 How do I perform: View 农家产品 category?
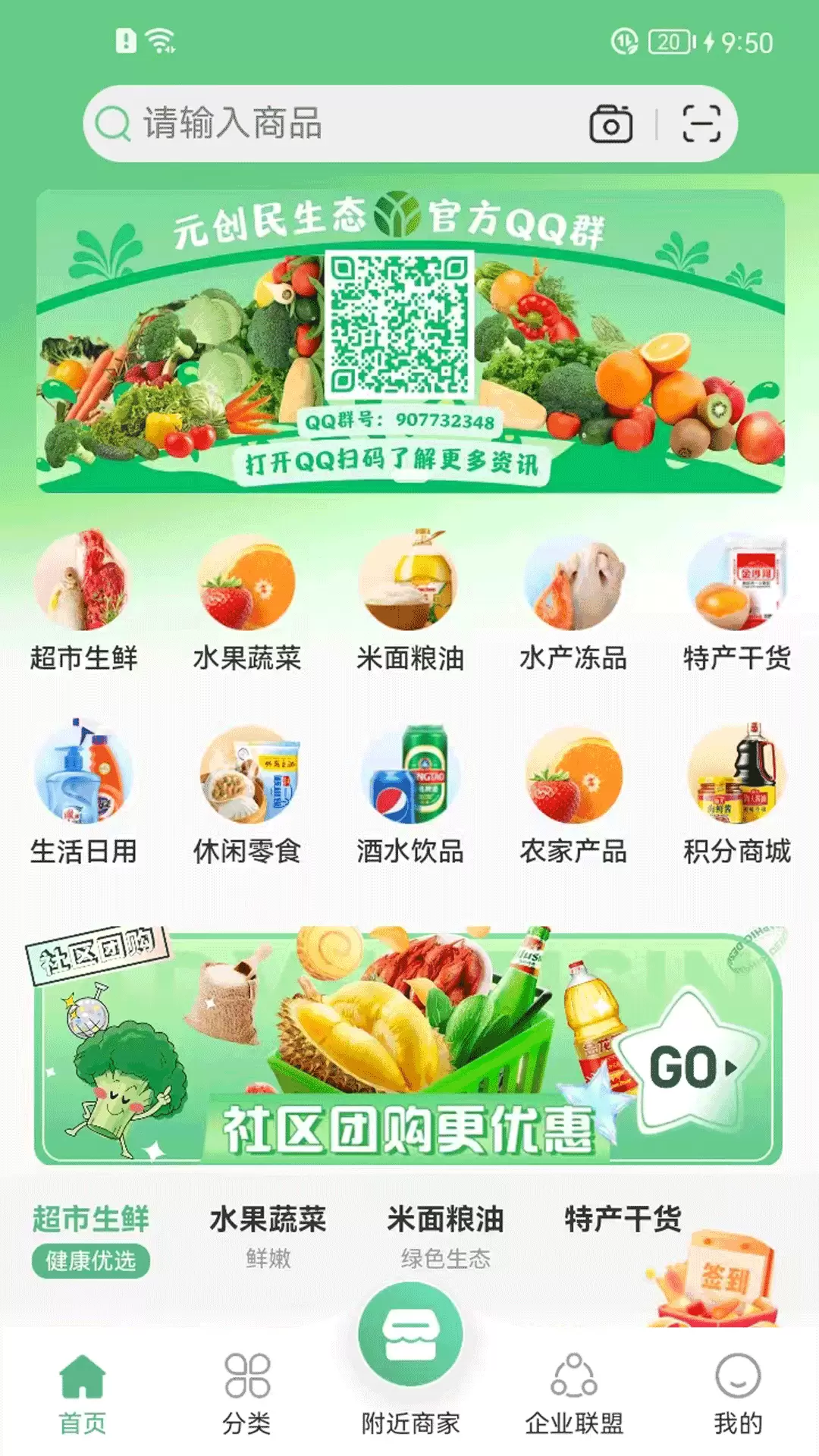point(573,794)
